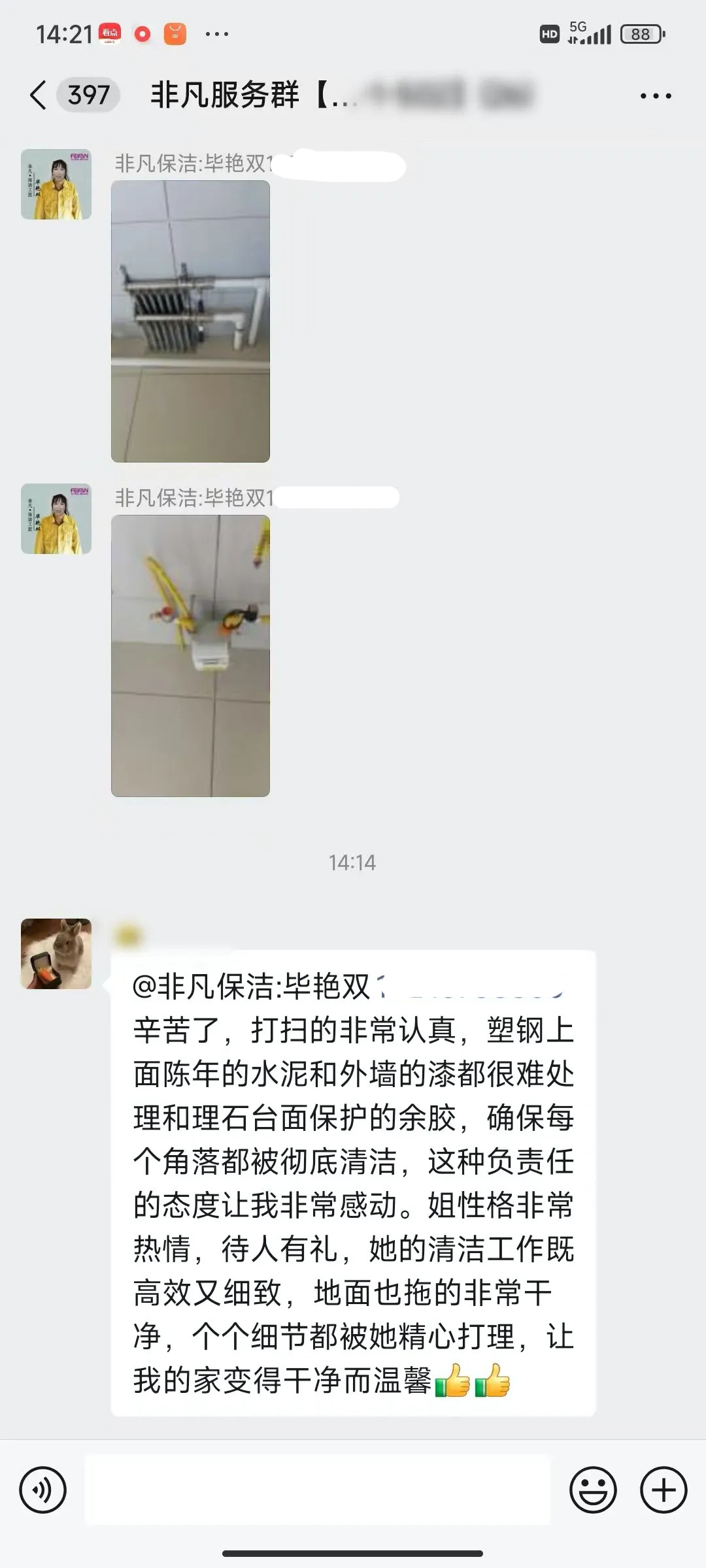Open the emoji sticker panel
Screen dimensions: 706x1568
593,1490
